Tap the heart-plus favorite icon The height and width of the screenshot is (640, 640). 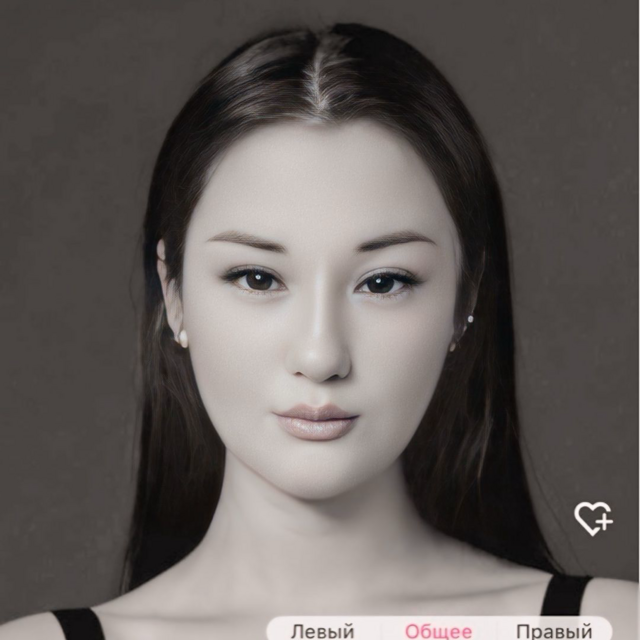(x=592, y=517)
